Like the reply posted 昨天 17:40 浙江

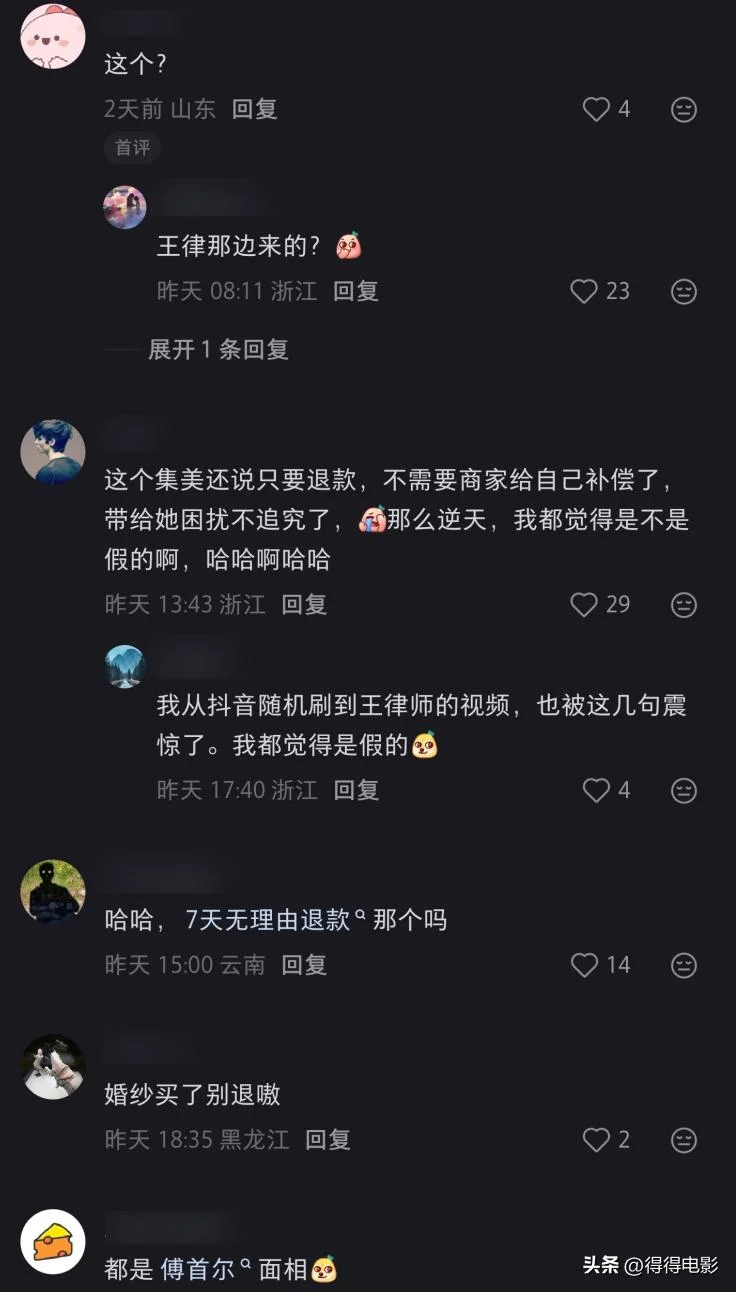coord(597,790)
